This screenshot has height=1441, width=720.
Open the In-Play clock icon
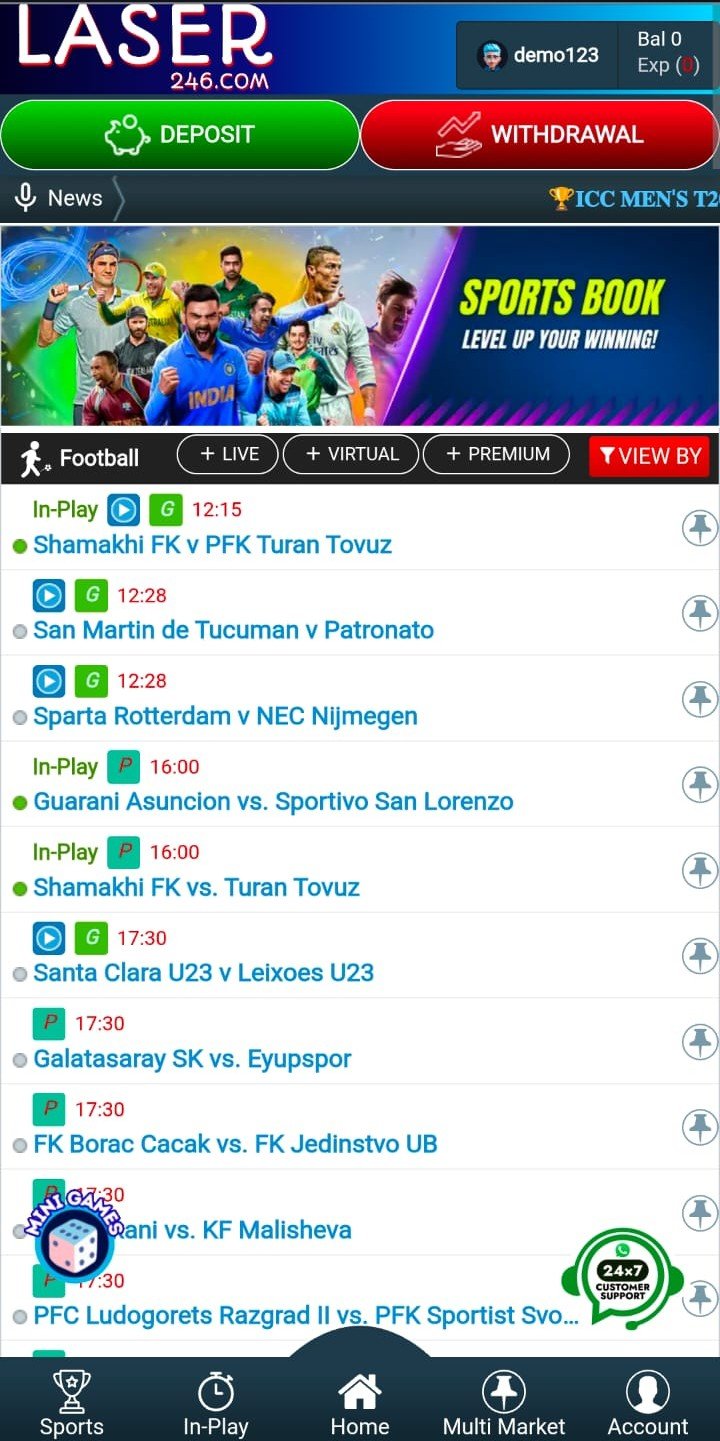pos(215,1390)
